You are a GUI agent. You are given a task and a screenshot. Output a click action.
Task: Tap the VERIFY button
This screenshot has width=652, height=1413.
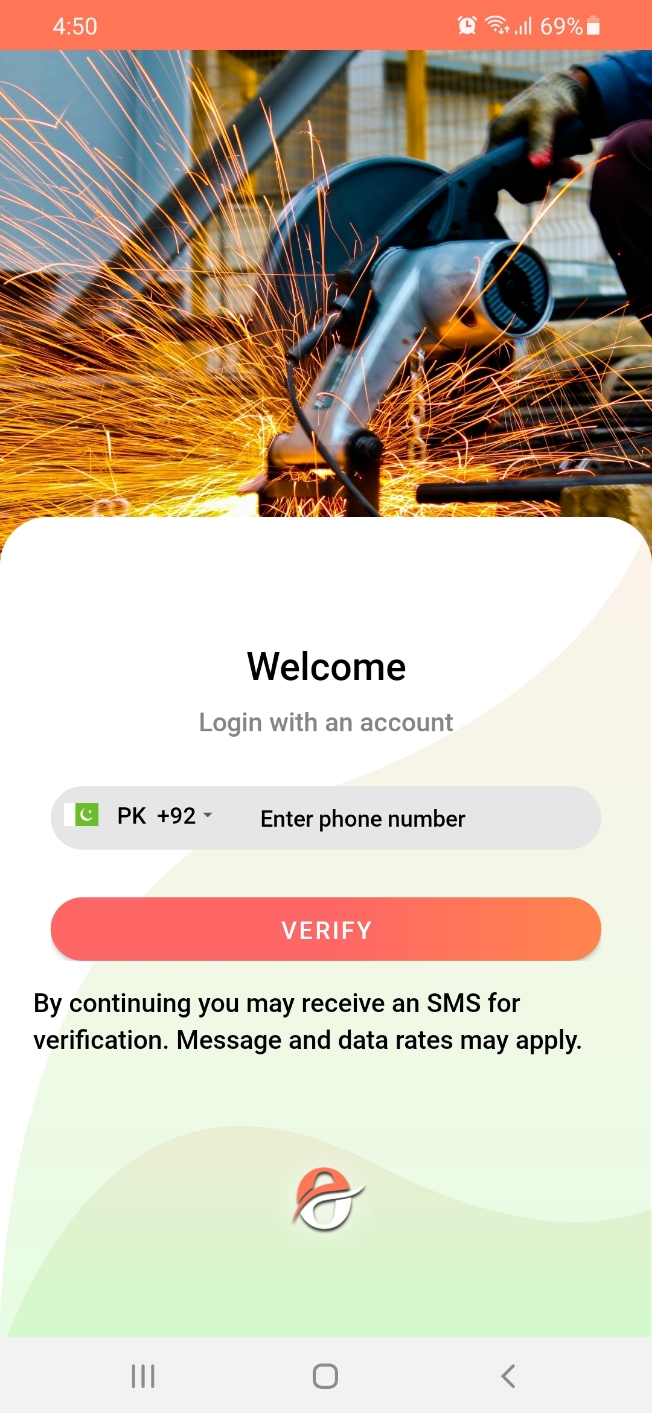326,930
